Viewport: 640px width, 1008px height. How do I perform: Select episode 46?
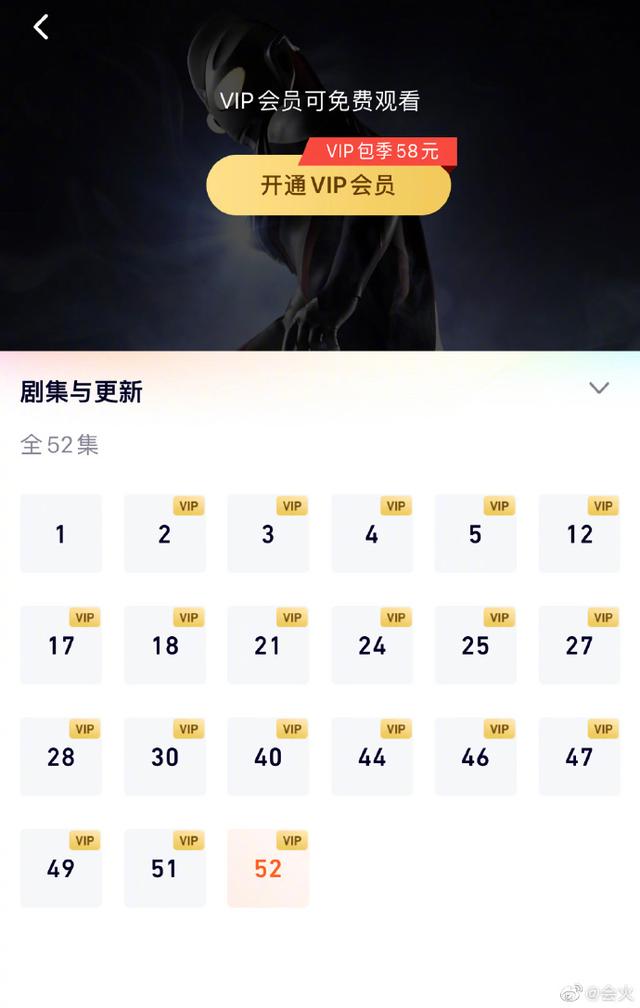coord(476,757)
